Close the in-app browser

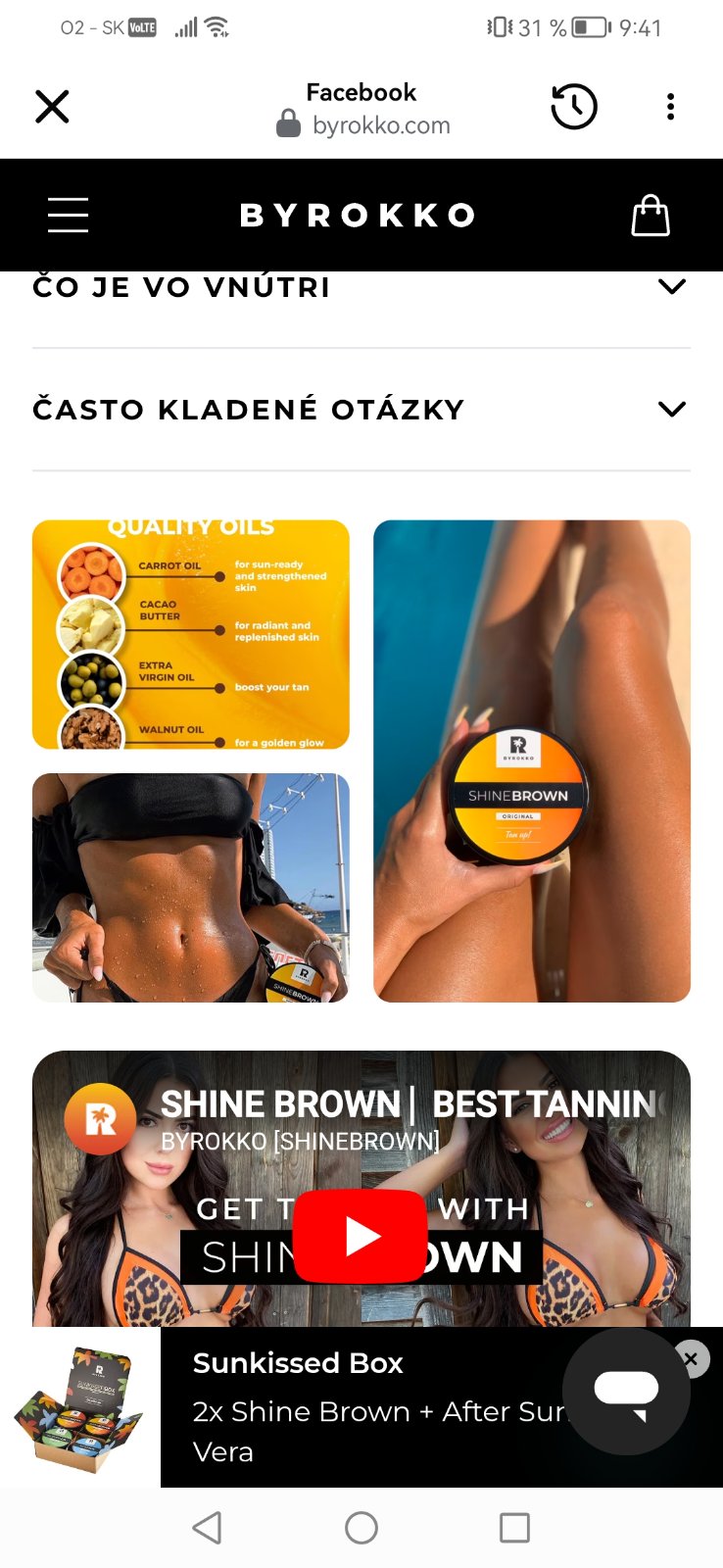(x=52, y=106)
